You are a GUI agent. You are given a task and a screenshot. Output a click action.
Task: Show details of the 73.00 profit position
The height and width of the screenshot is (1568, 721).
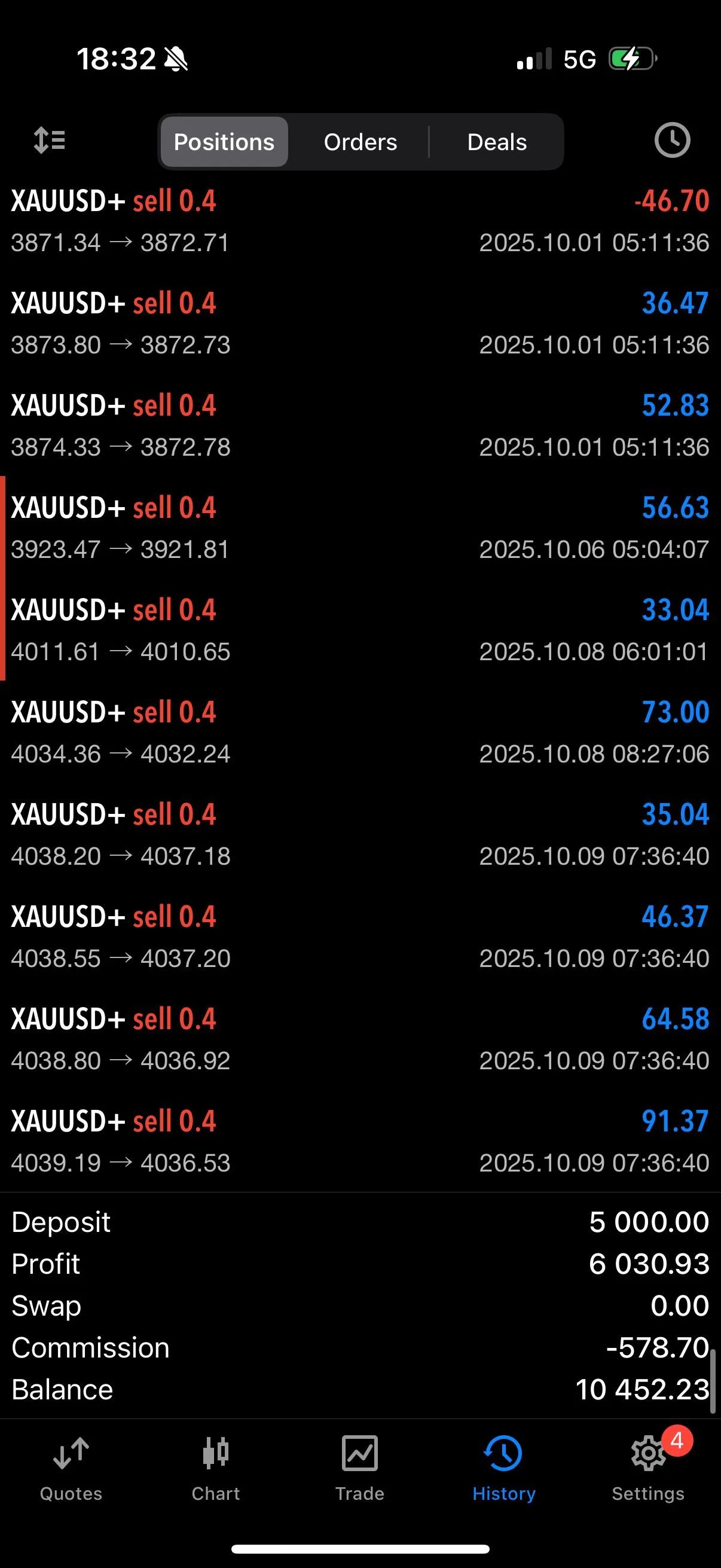(360, 733)
